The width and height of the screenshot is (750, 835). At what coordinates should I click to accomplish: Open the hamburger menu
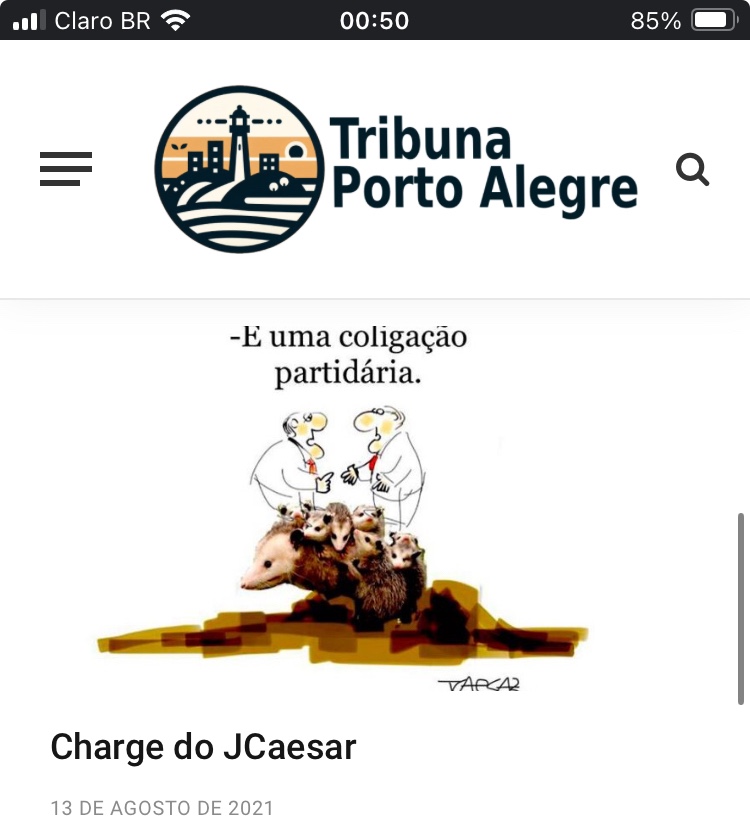tap(66, 169)
